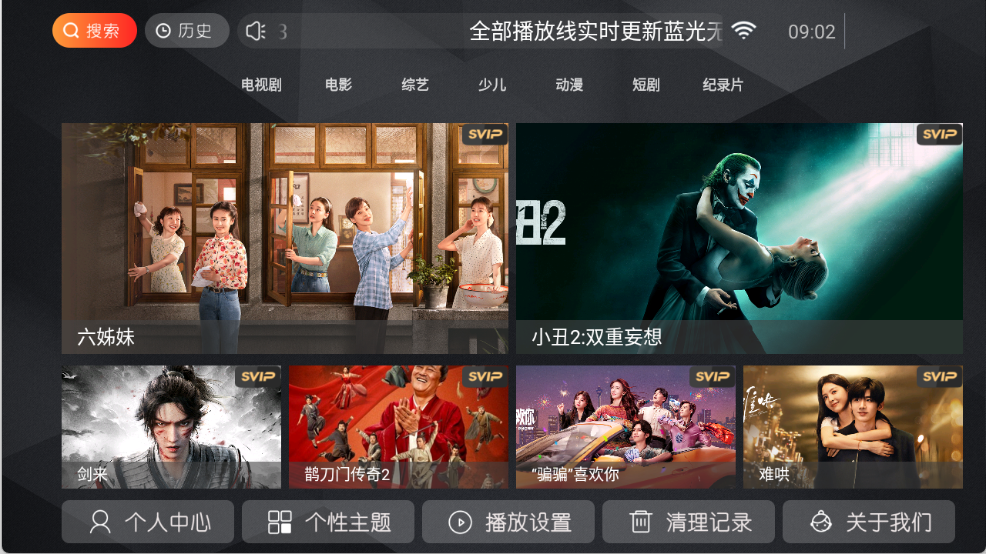Open the 关于我们 about page
This screenshot has height=554, width=986.
(x=868, y=522)
